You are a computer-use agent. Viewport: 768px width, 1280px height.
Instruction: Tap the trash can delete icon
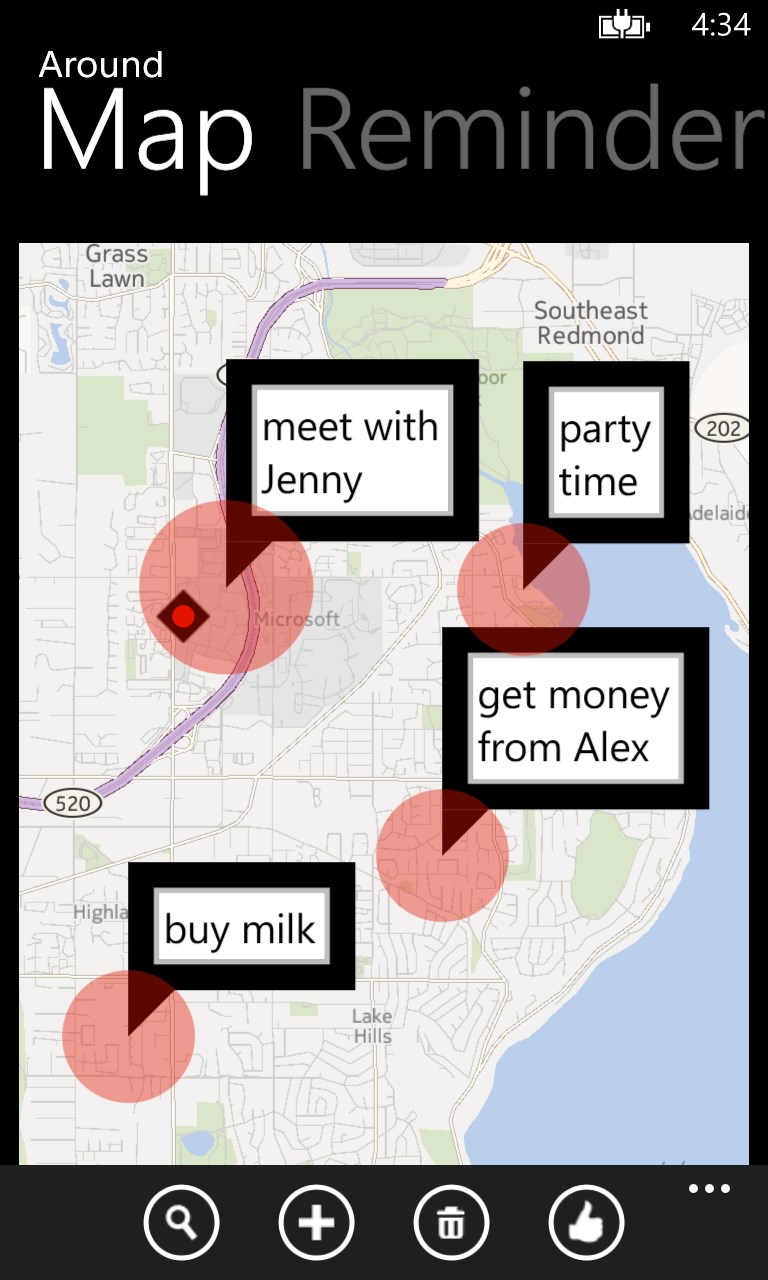451,1222
